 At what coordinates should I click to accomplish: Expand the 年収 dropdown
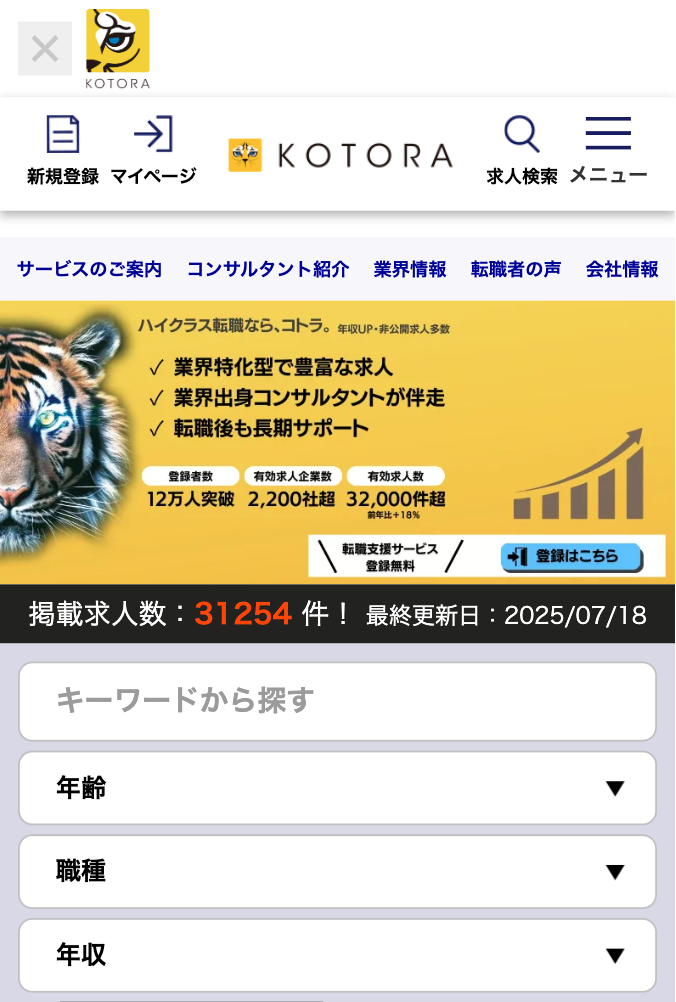[337, 955]
